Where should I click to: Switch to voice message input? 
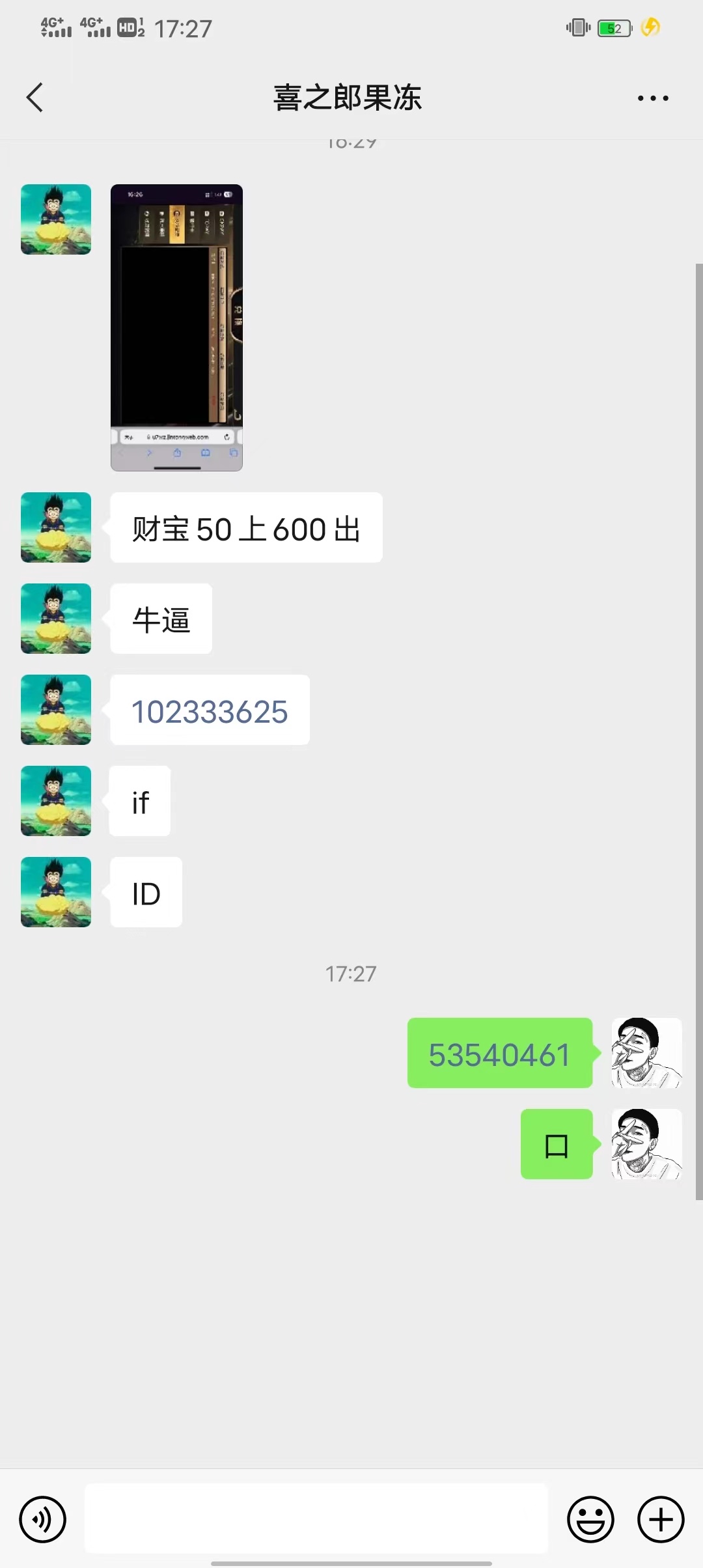43,1519
